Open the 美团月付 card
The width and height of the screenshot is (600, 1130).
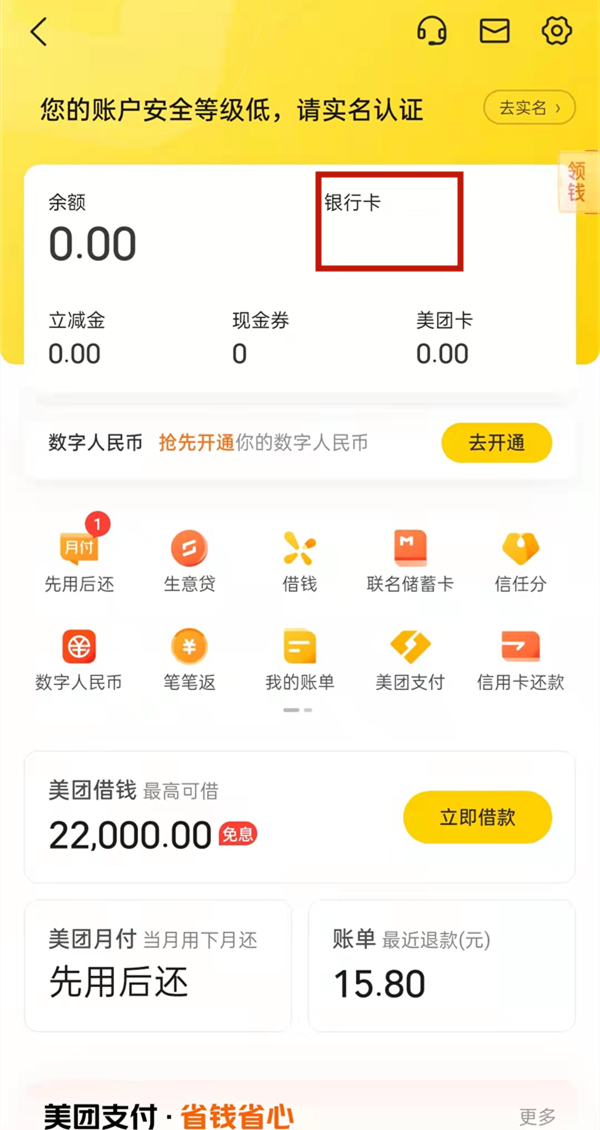pos(158,965)
